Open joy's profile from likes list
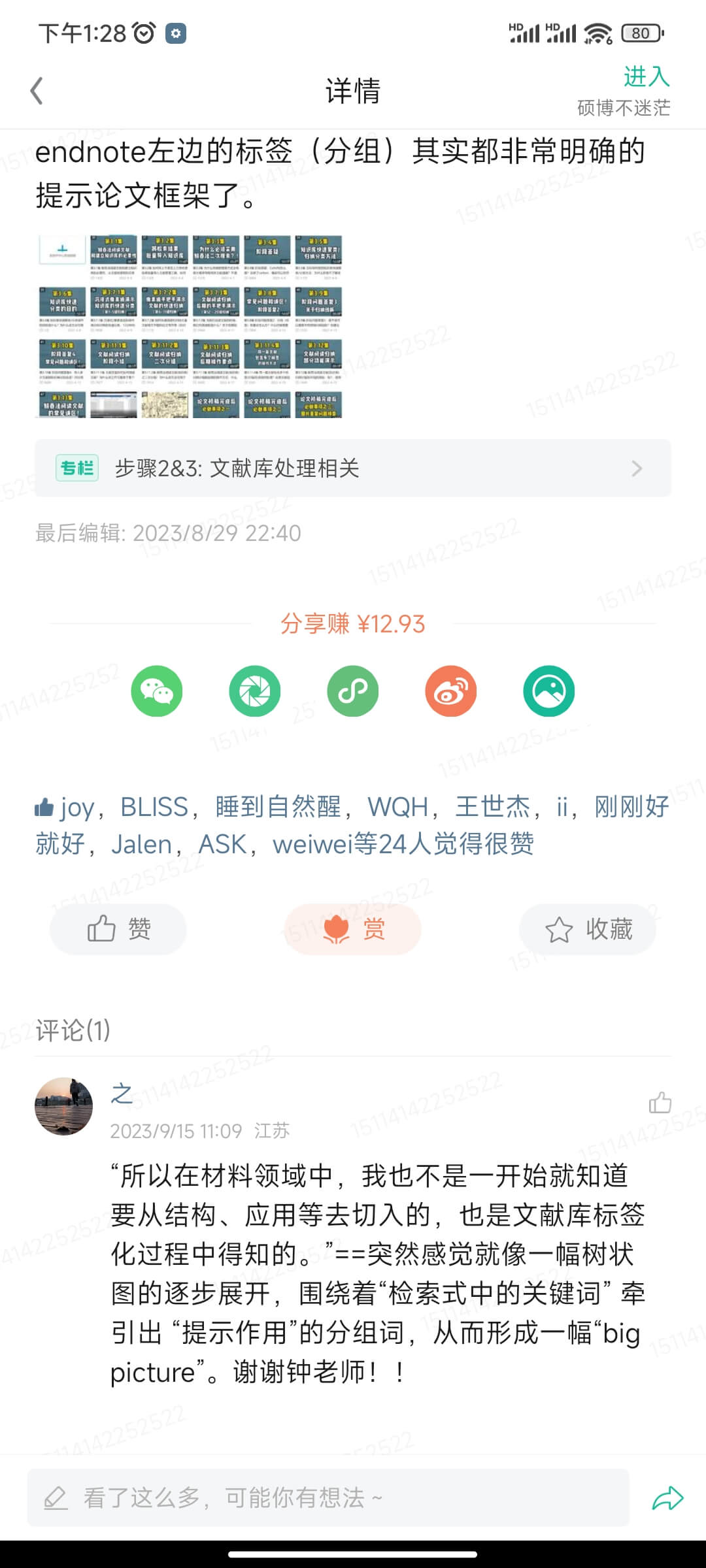The image size is (706, 1568). (x=77, y=808)
